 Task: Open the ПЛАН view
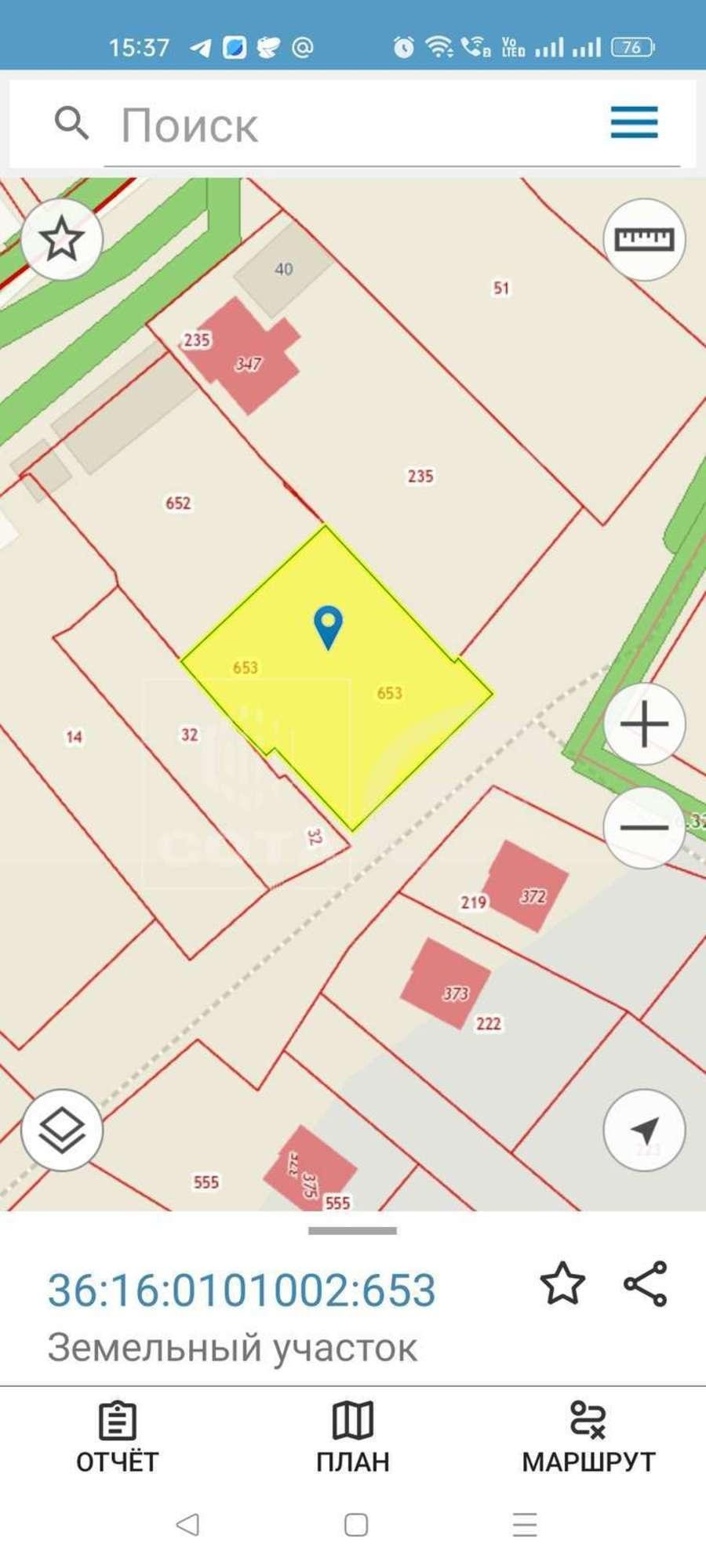tap(353, 1439)
